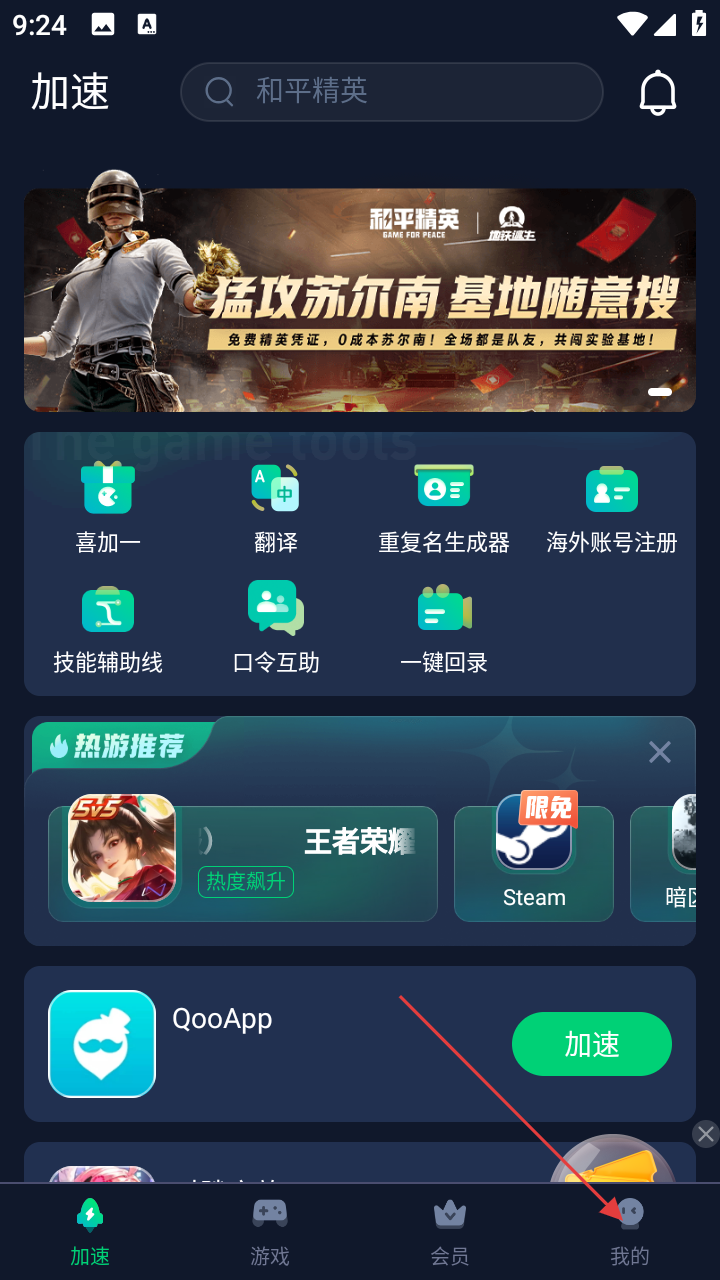Open the 和平精英 search box
The width and height of the screenshot is (720, 1280).
(391, 92)
